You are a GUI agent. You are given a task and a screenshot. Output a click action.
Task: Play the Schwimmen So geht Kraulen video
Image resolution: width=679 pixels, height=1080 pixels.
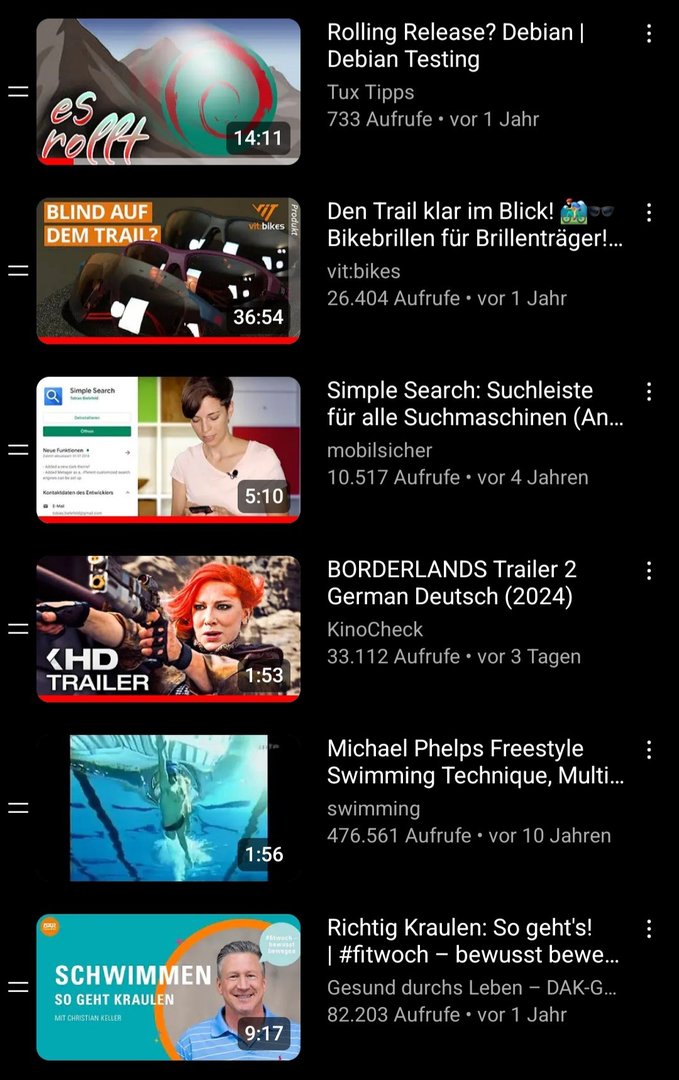tap(168, 986)
